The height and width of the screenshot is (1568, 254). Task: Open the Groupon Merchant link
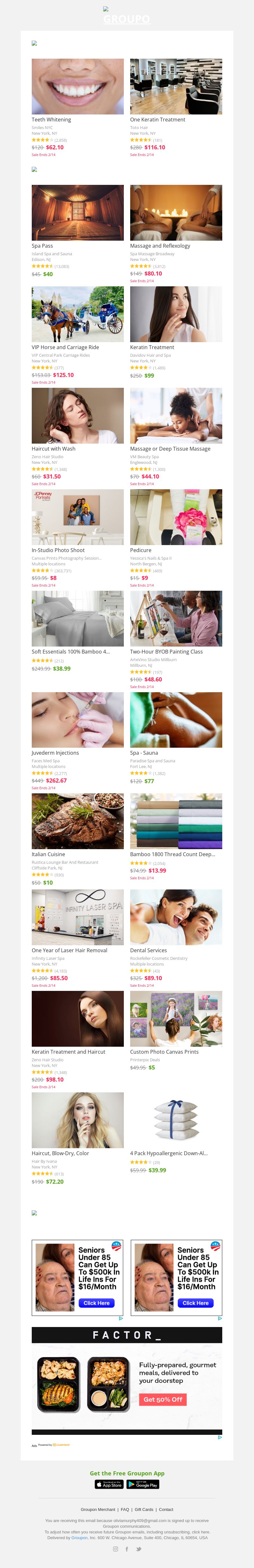pos(97,1509)
